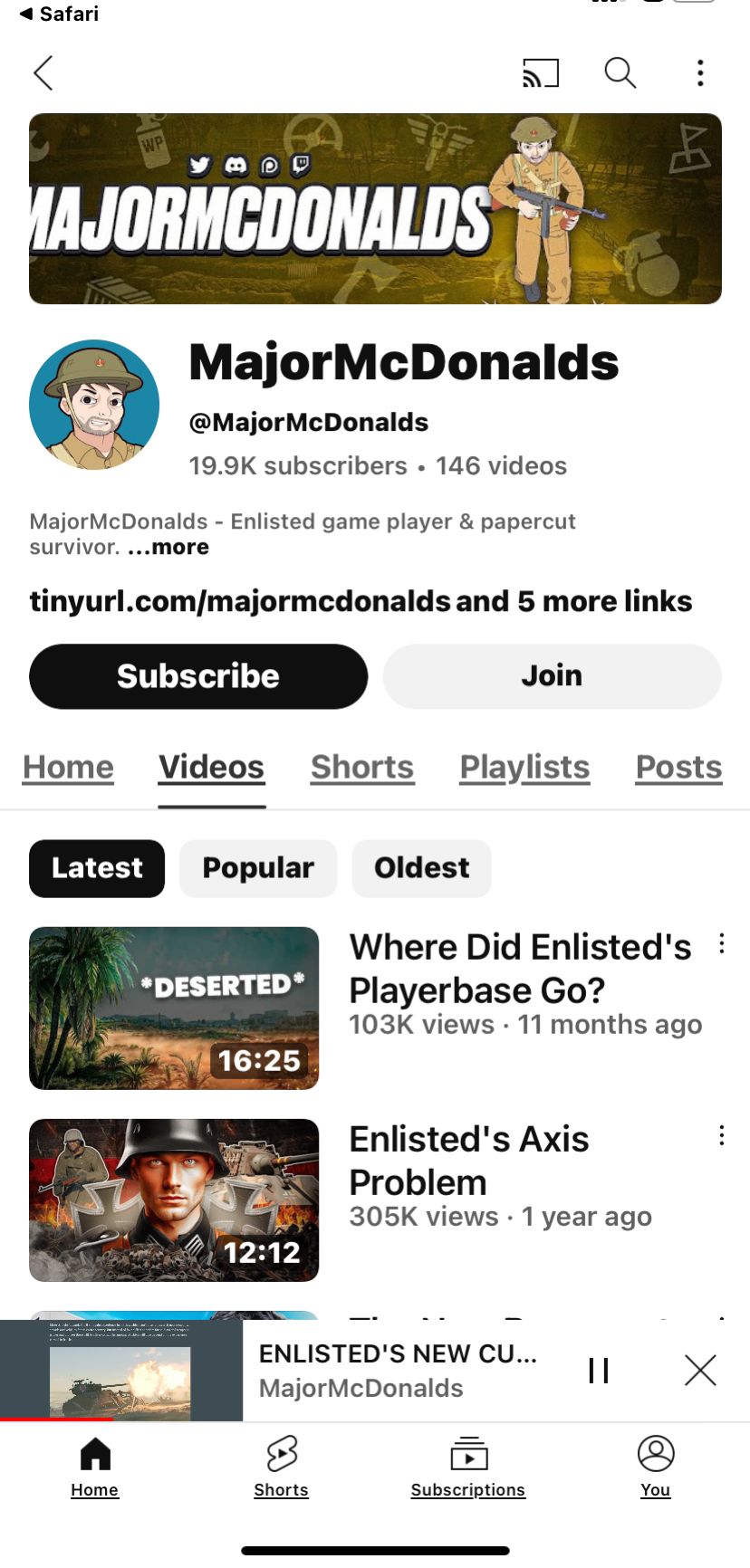The width and height of the screenshot is (750, 1568).
Task: View the Posts tab
Action: (678, 768)
